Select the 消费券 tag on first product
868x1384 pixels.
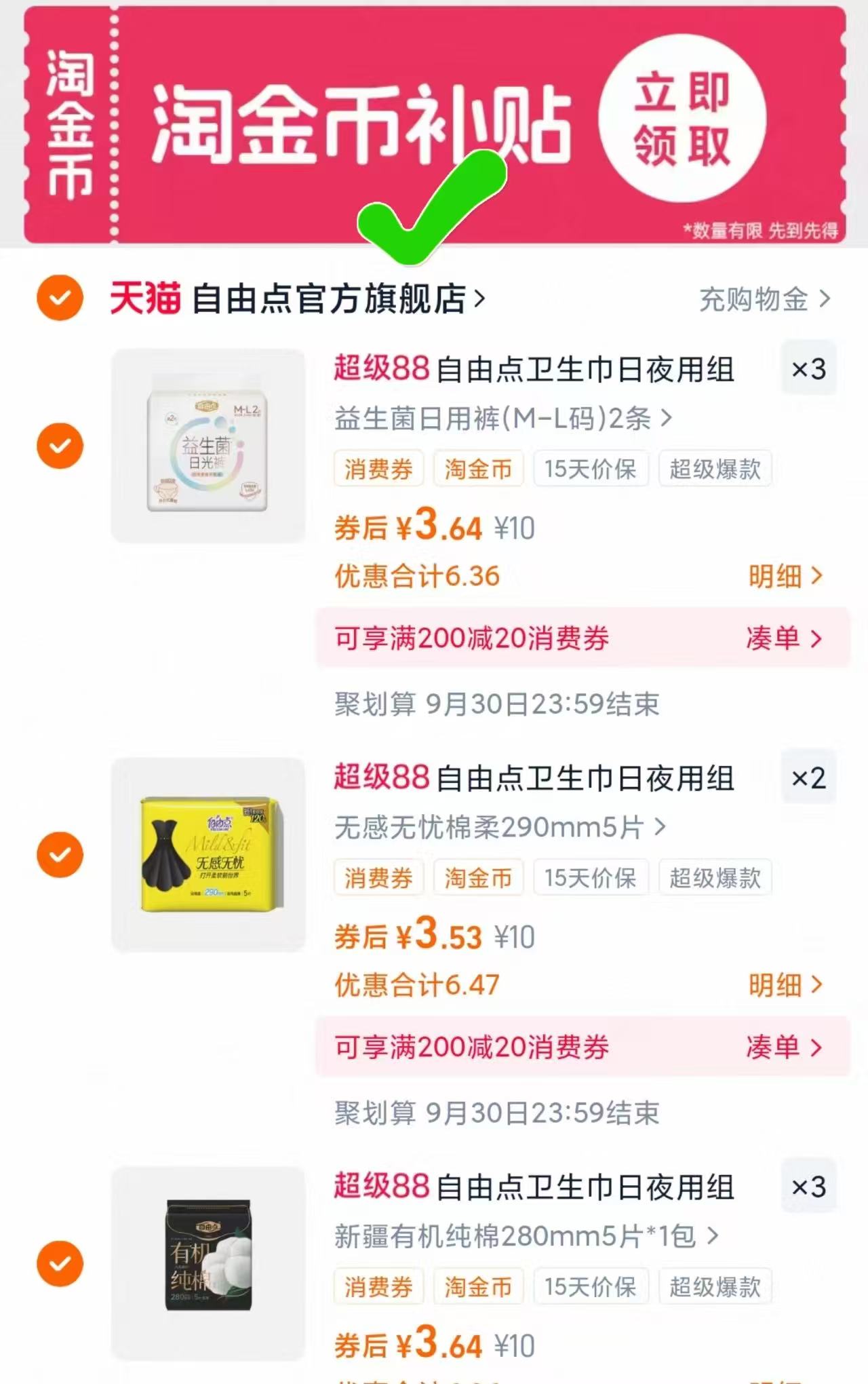[378, 468]
